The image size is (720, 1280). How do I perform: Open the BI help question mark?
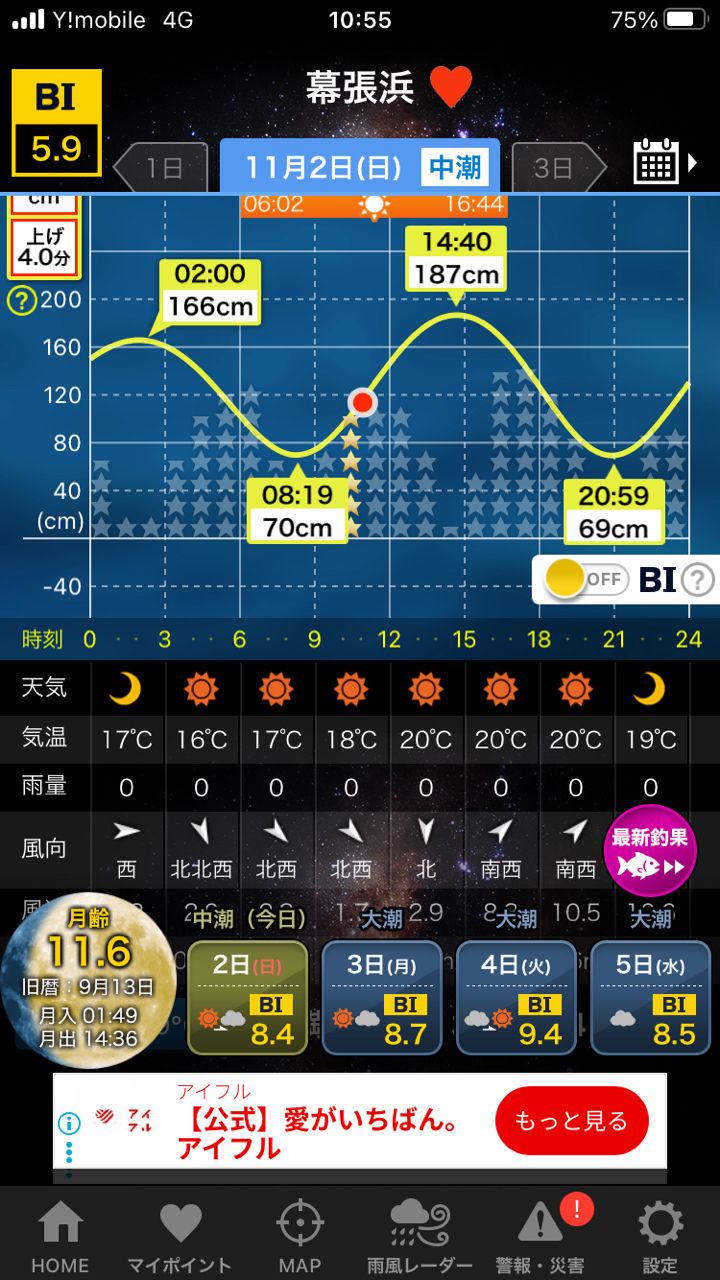coord(698,579)
